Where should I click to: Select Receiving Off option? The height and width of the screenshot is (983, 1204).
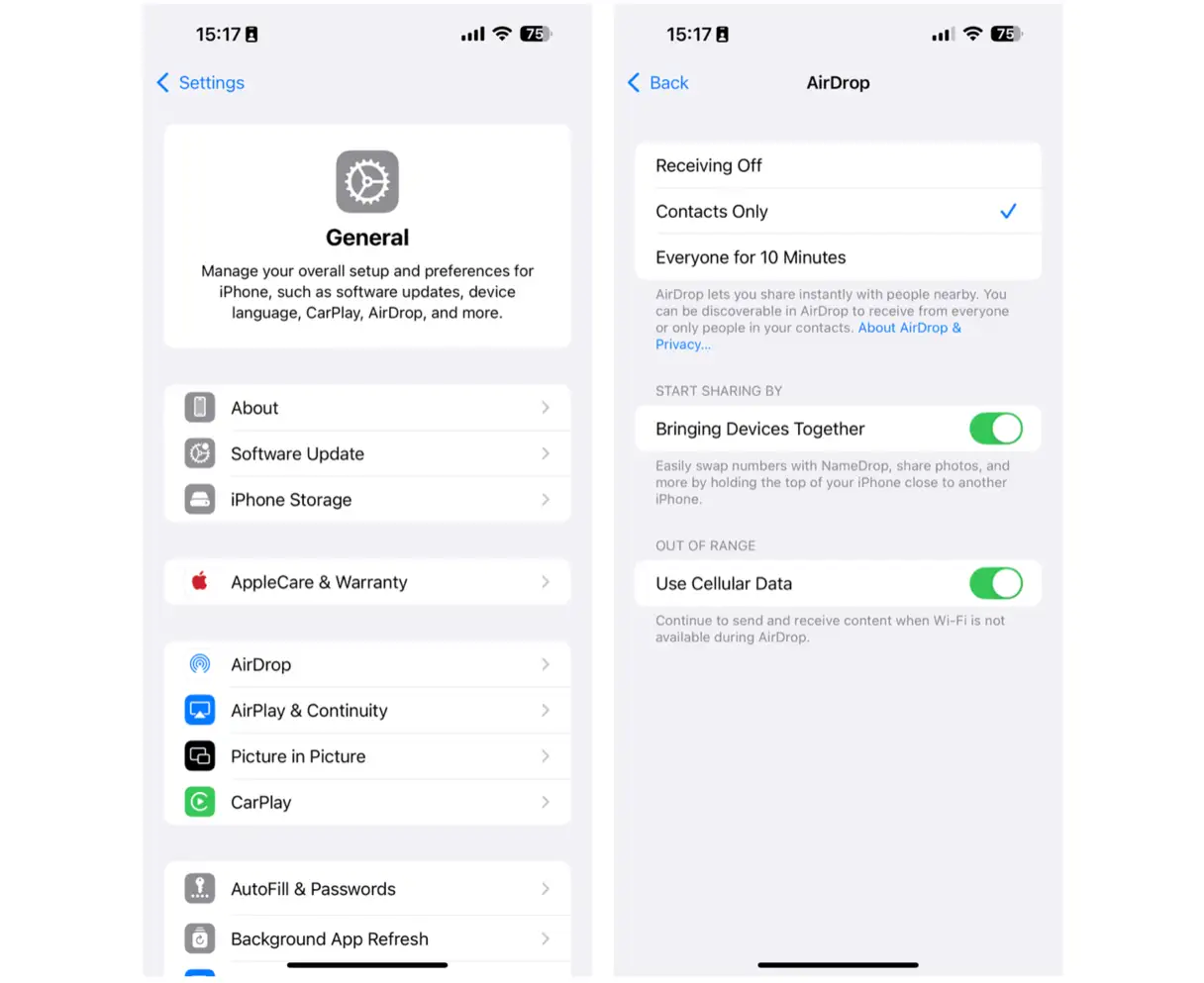click(837, 165)
